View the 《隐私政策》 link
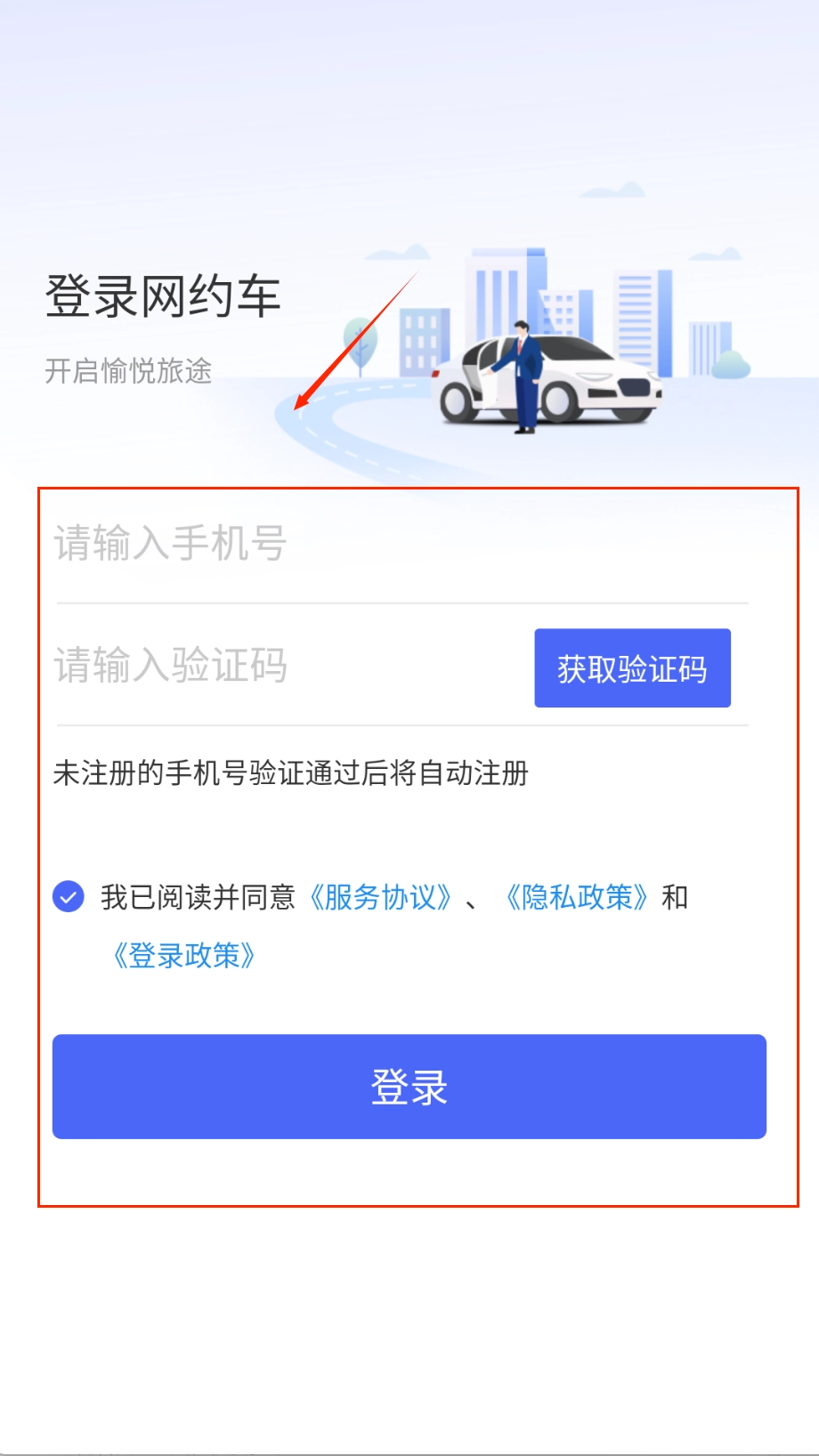 point(577,897)
